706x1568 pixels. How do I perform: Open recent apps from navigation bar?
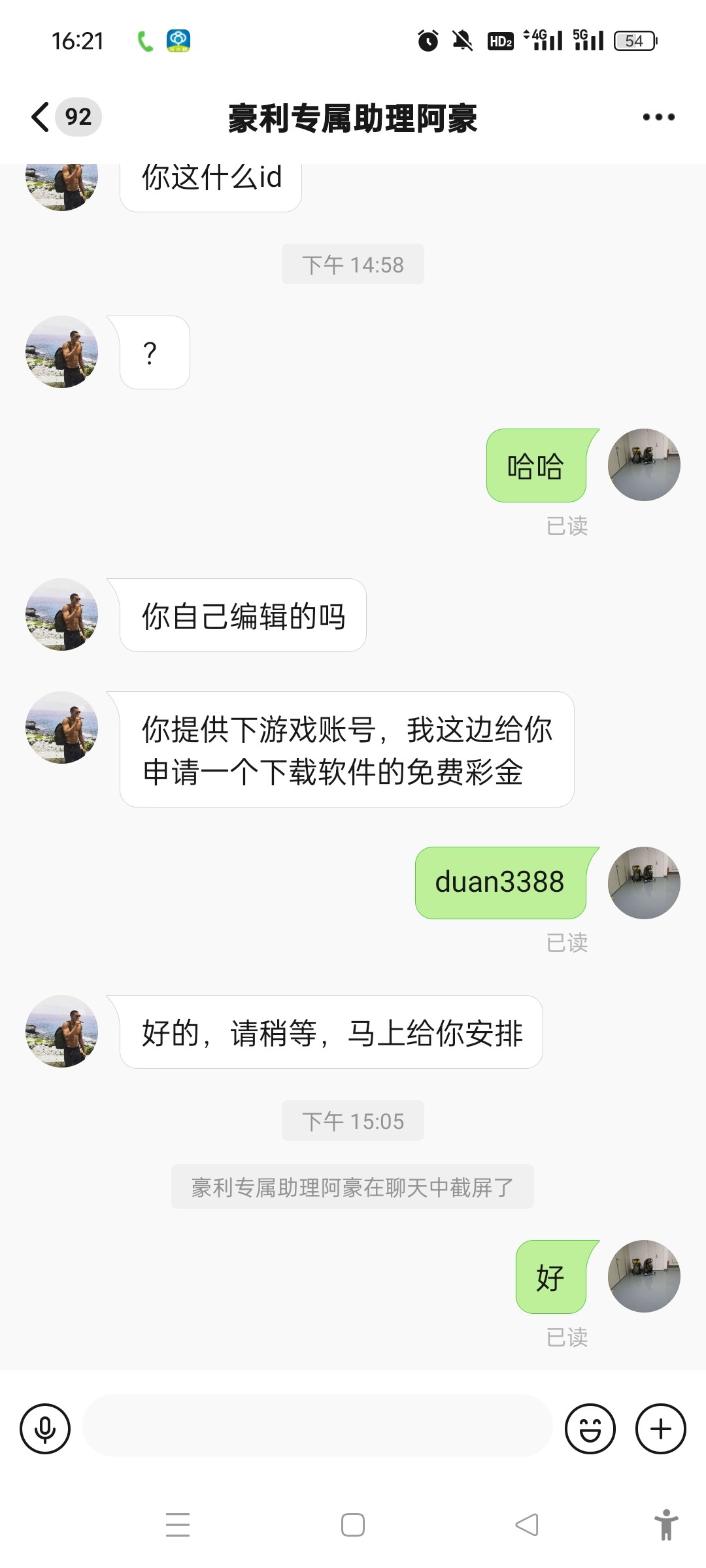point(178,1525)
